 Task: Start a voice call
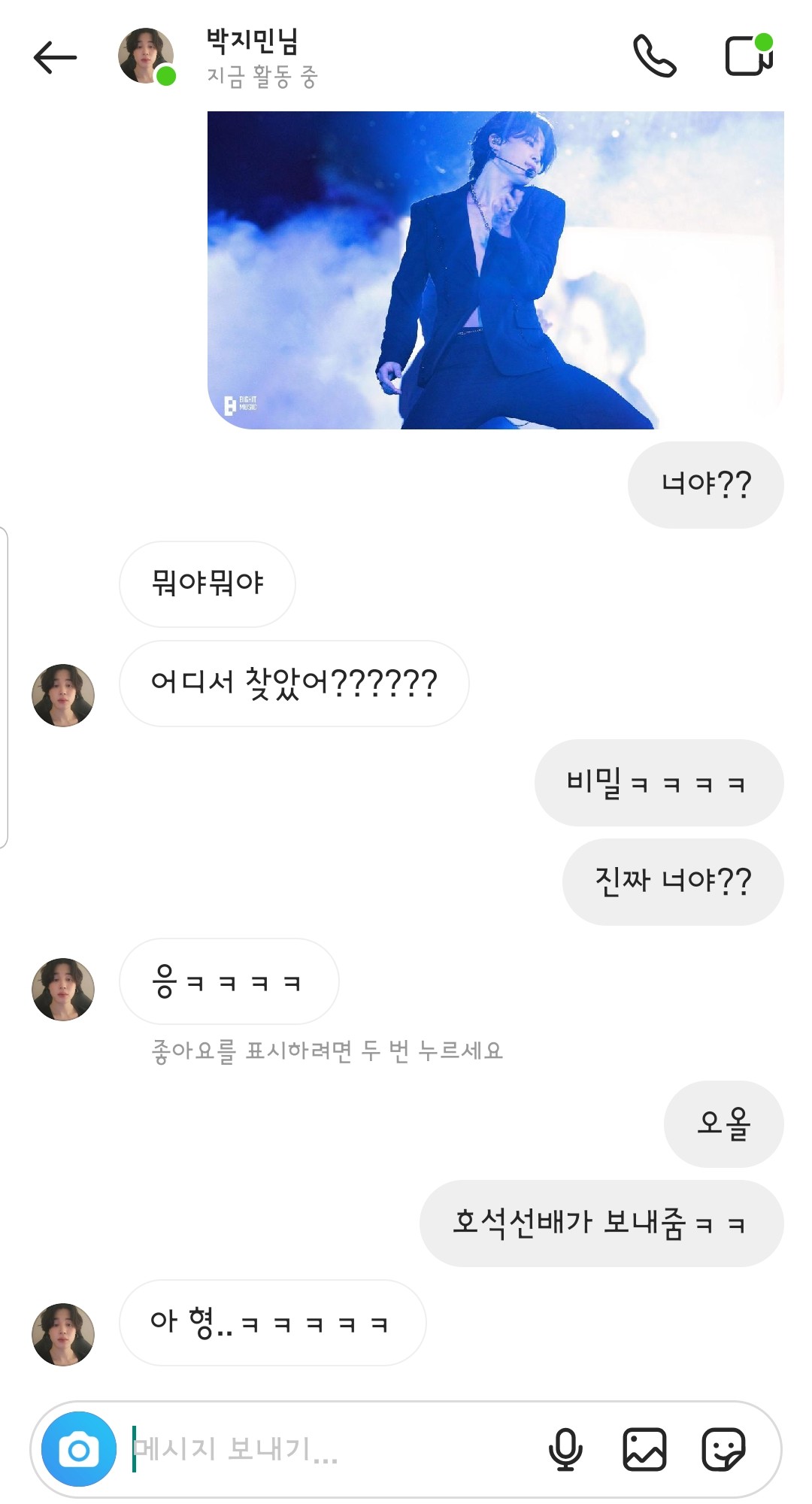[x=654, y=56]
